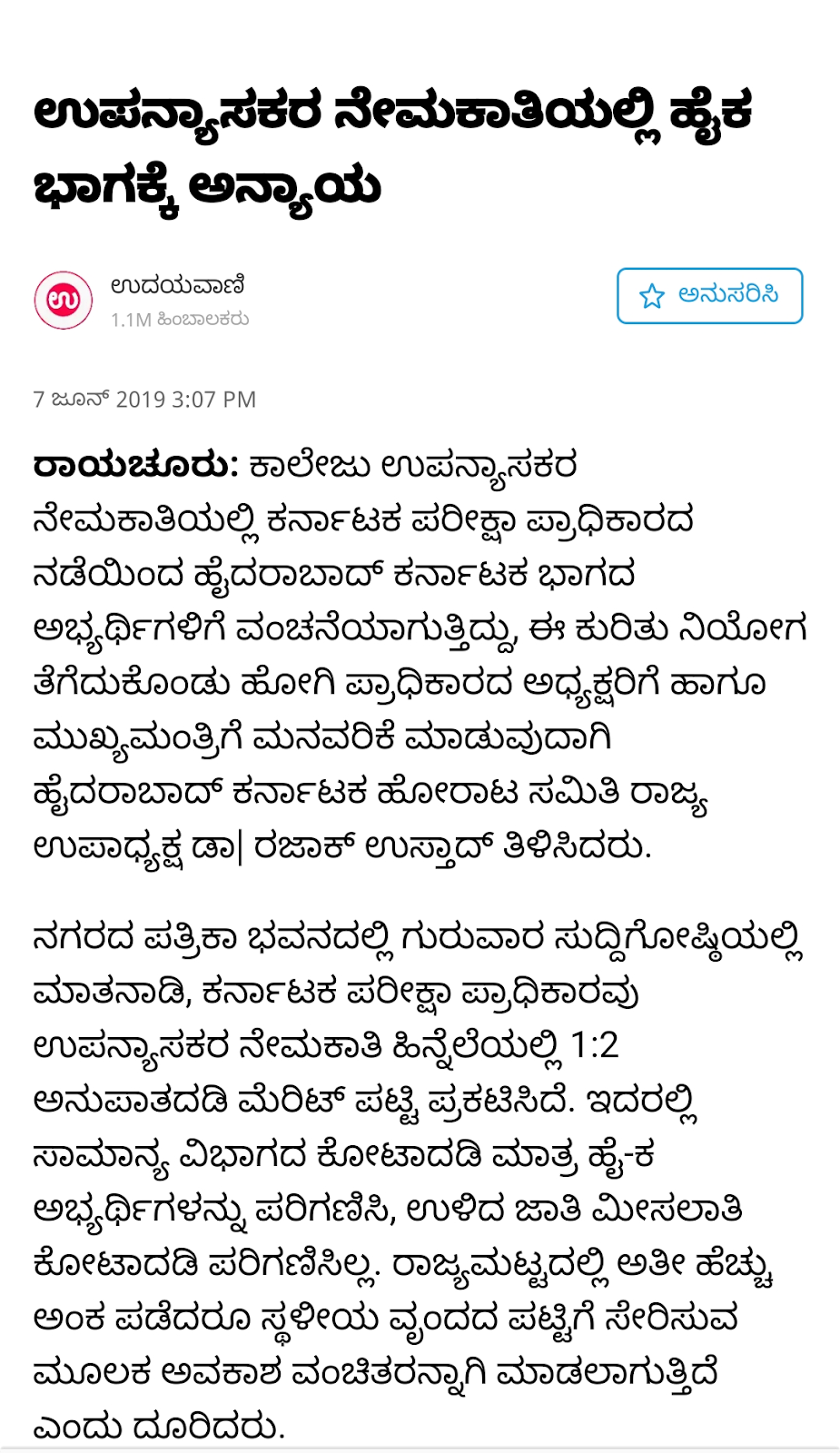Follow Udayavani with the ಅನುಸರಿಸಿ button
Screen dimensions: 840x1453
click(x=709, y=296)
